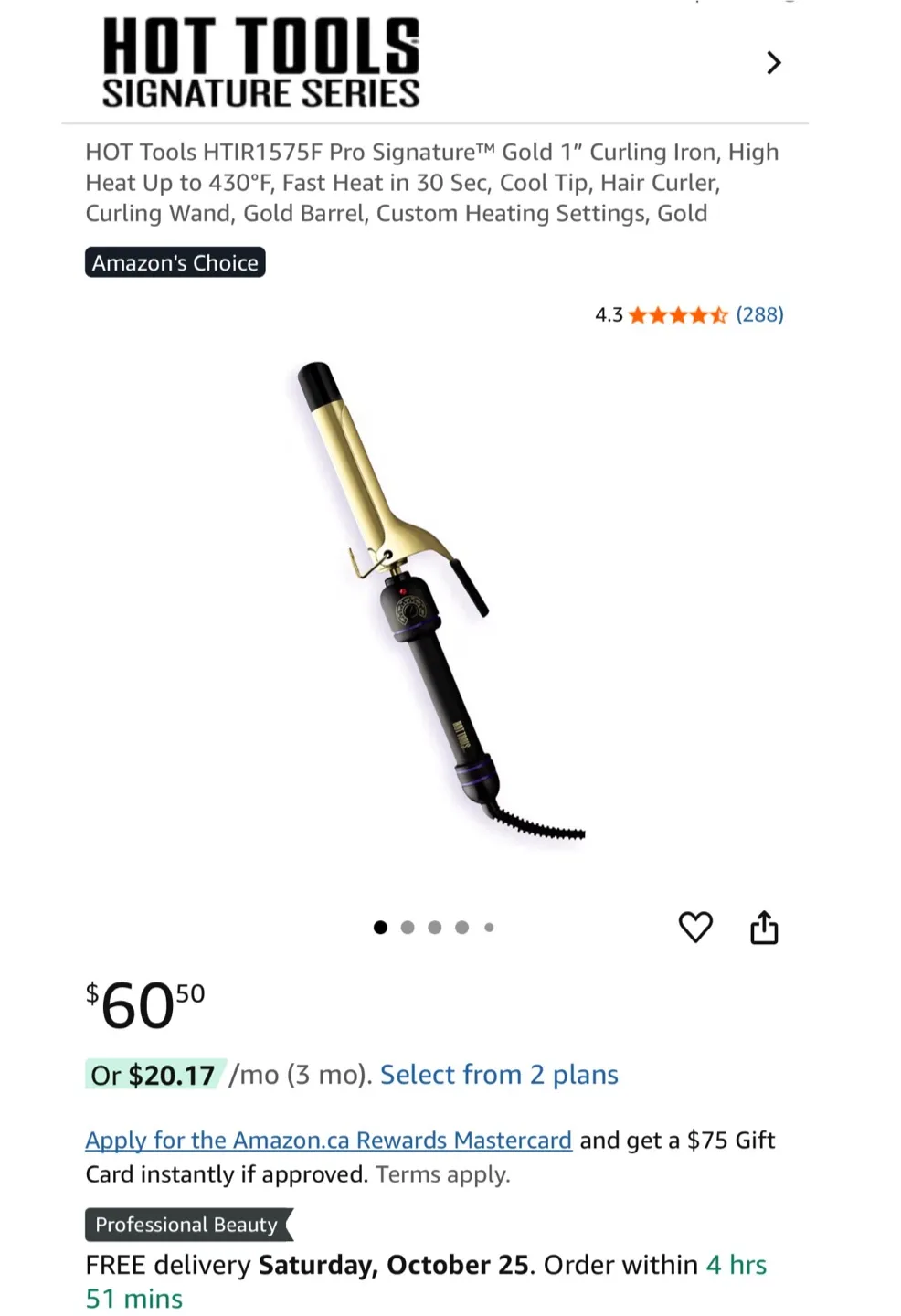This screenshot has width=901, height=1316.
Task: Select the first carousel dot
Action: tap(380, 927)
